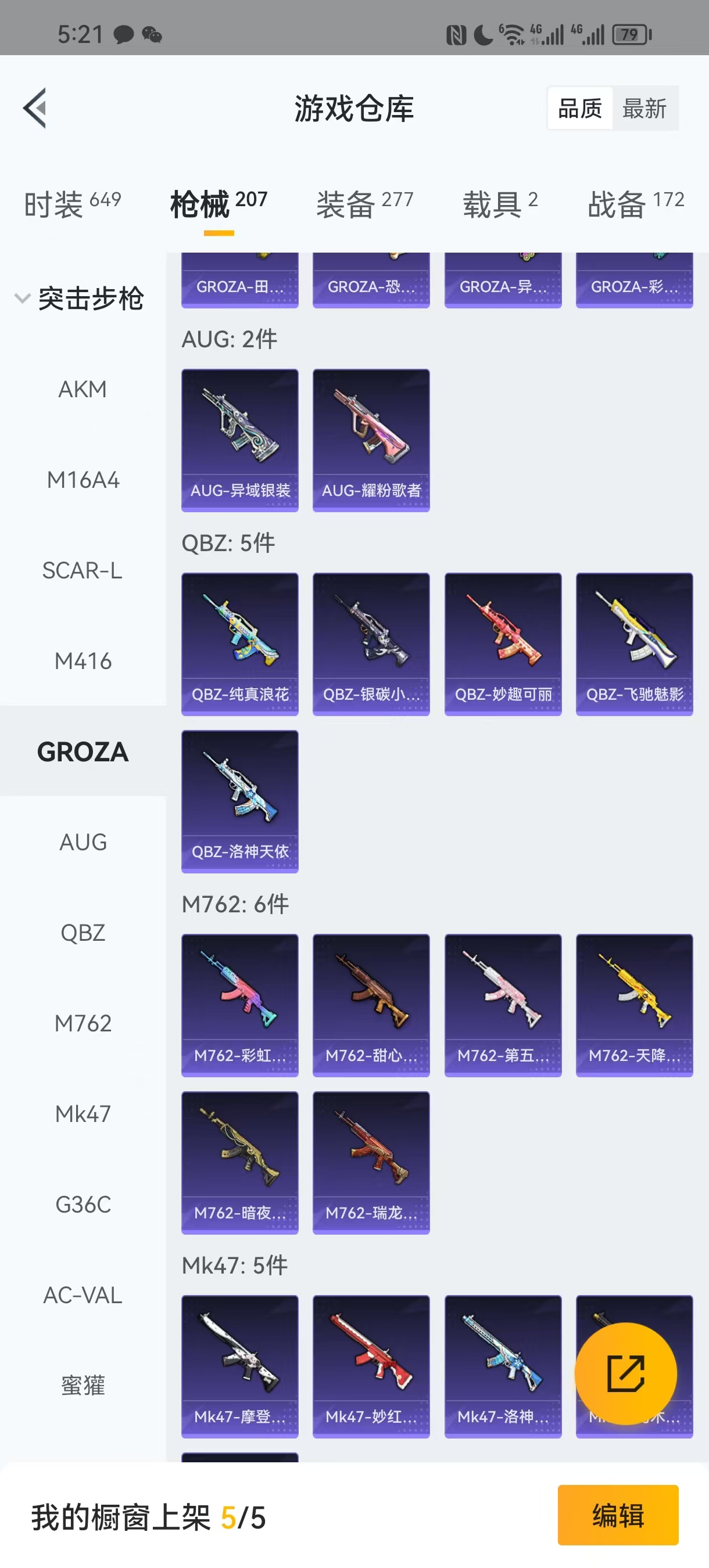
Task: Collapse the 突击步枪 category
Action: pos(79,299)
